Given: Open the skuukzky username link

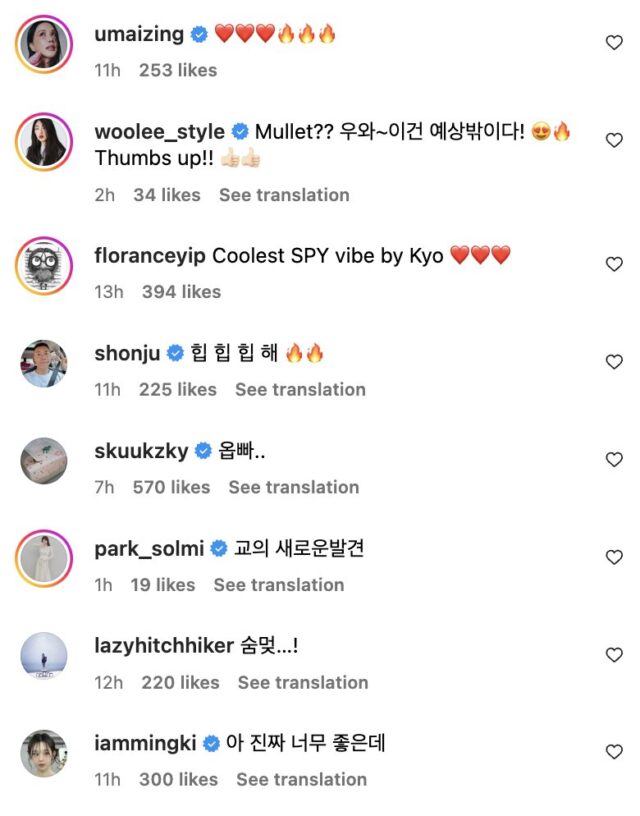Looking at the screenshot, I should click(141, 451).
